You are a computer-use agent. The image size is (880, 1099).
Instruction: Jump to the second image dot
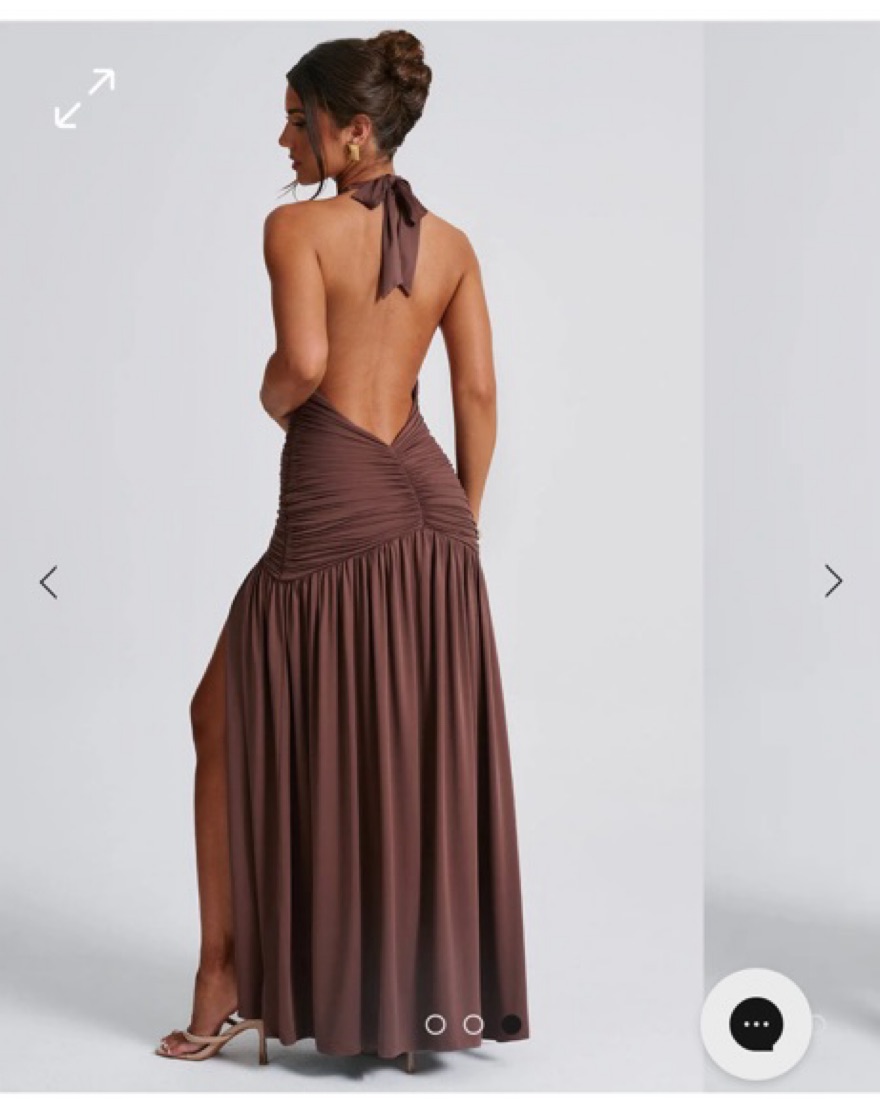point(473,1024)
